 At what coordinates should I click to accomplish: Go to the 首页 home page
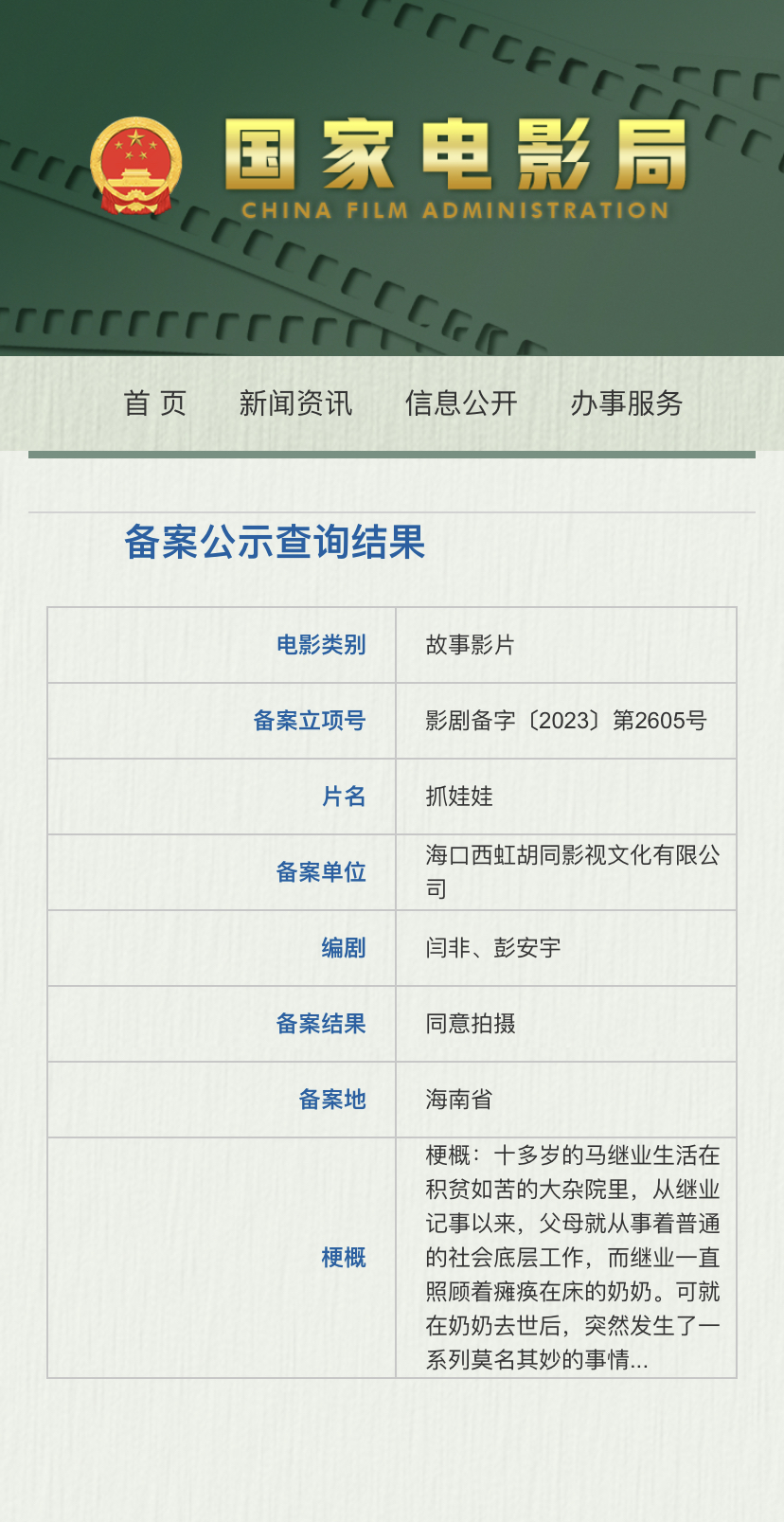coord(154,403)
